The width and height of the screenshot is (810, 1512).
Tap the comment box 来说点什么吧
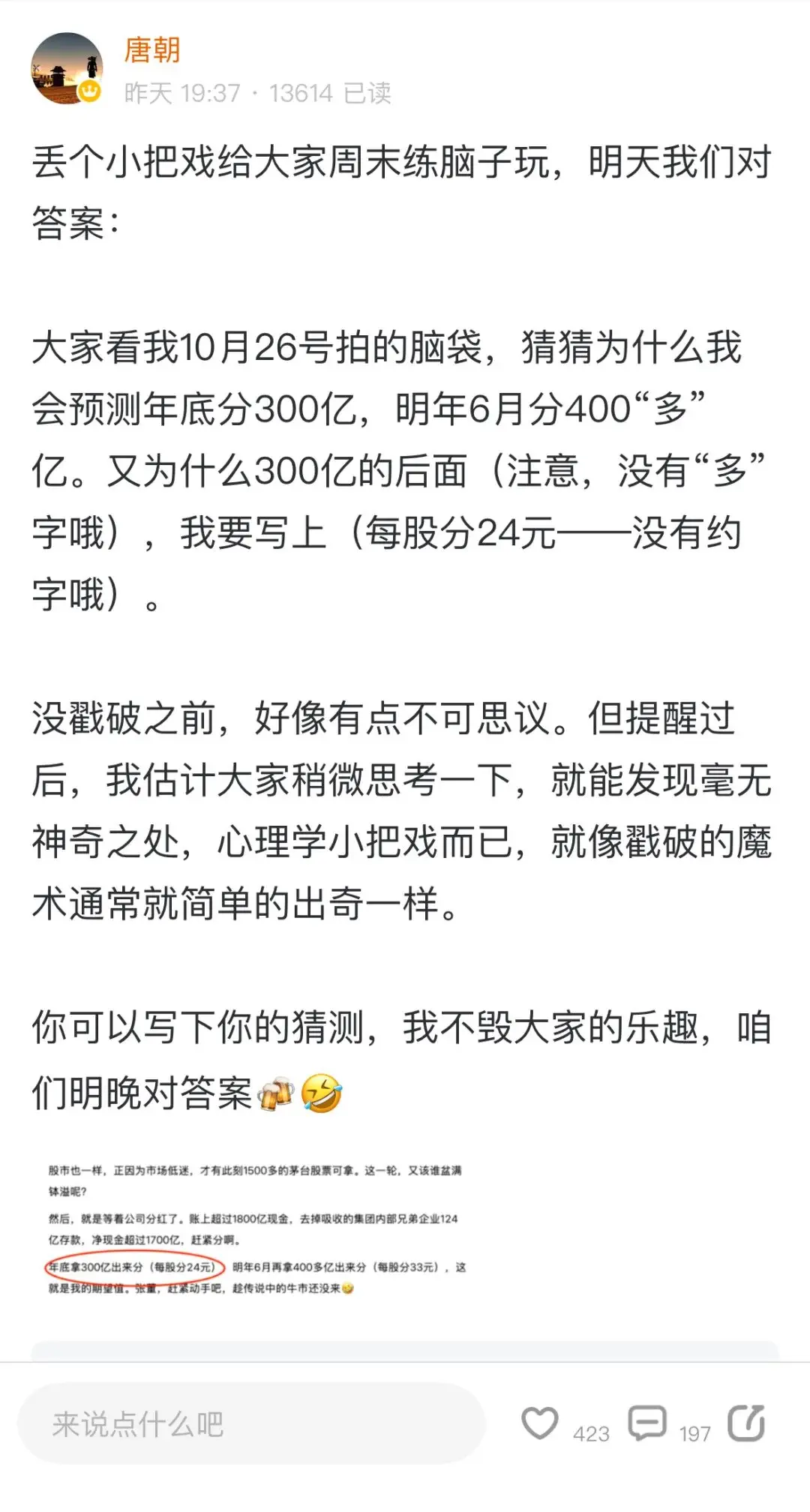click(x=251, y=1423)
